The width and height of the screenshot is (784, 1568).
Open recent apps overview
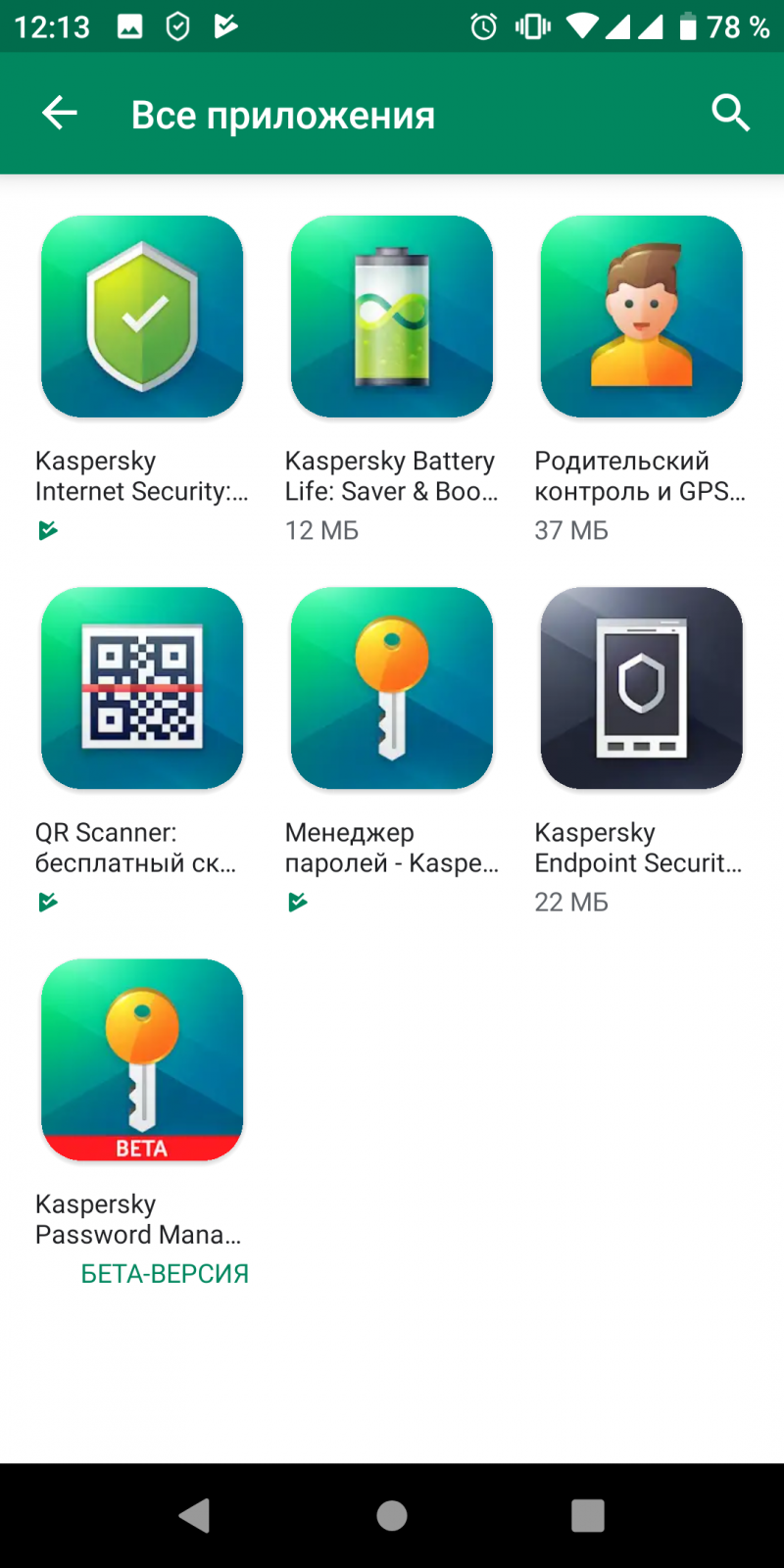[x=588, y=1515]
